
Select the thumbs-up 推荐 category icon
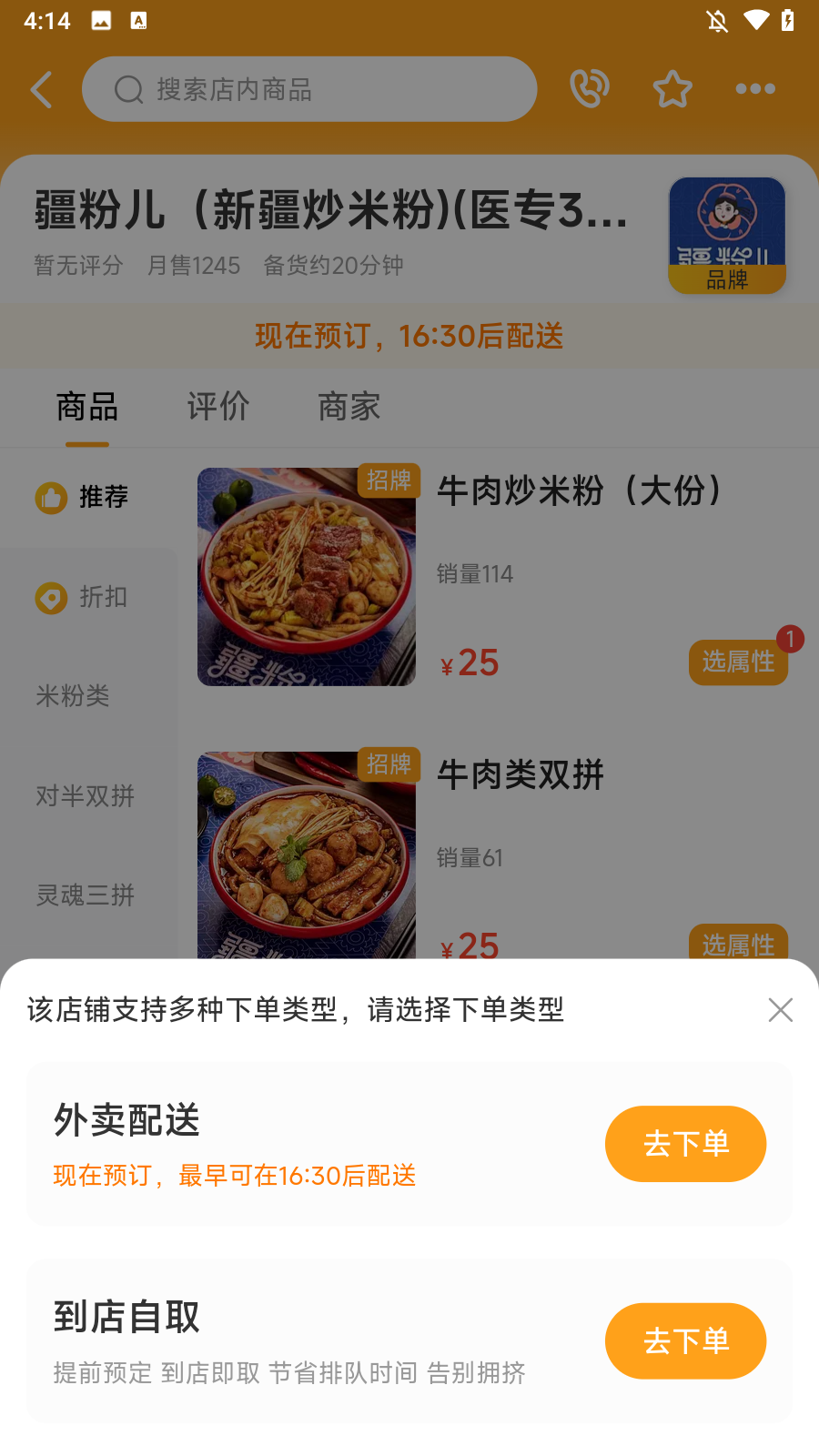click(x=51, y=498)
